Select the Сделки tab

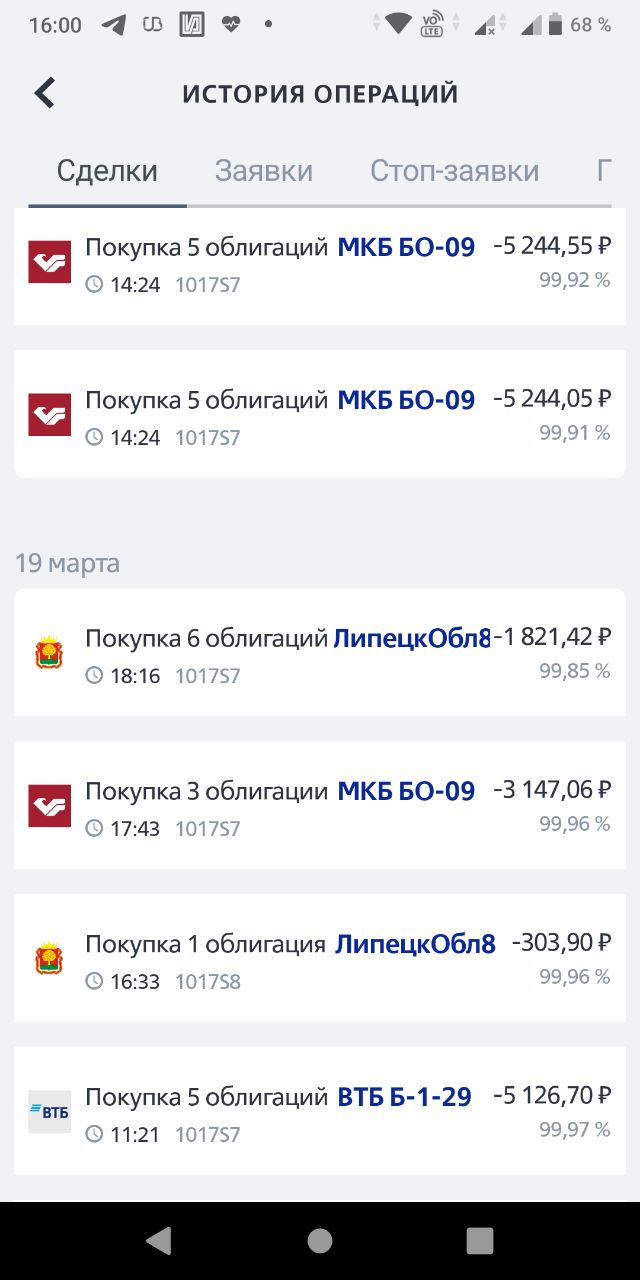tap(107, 170)
